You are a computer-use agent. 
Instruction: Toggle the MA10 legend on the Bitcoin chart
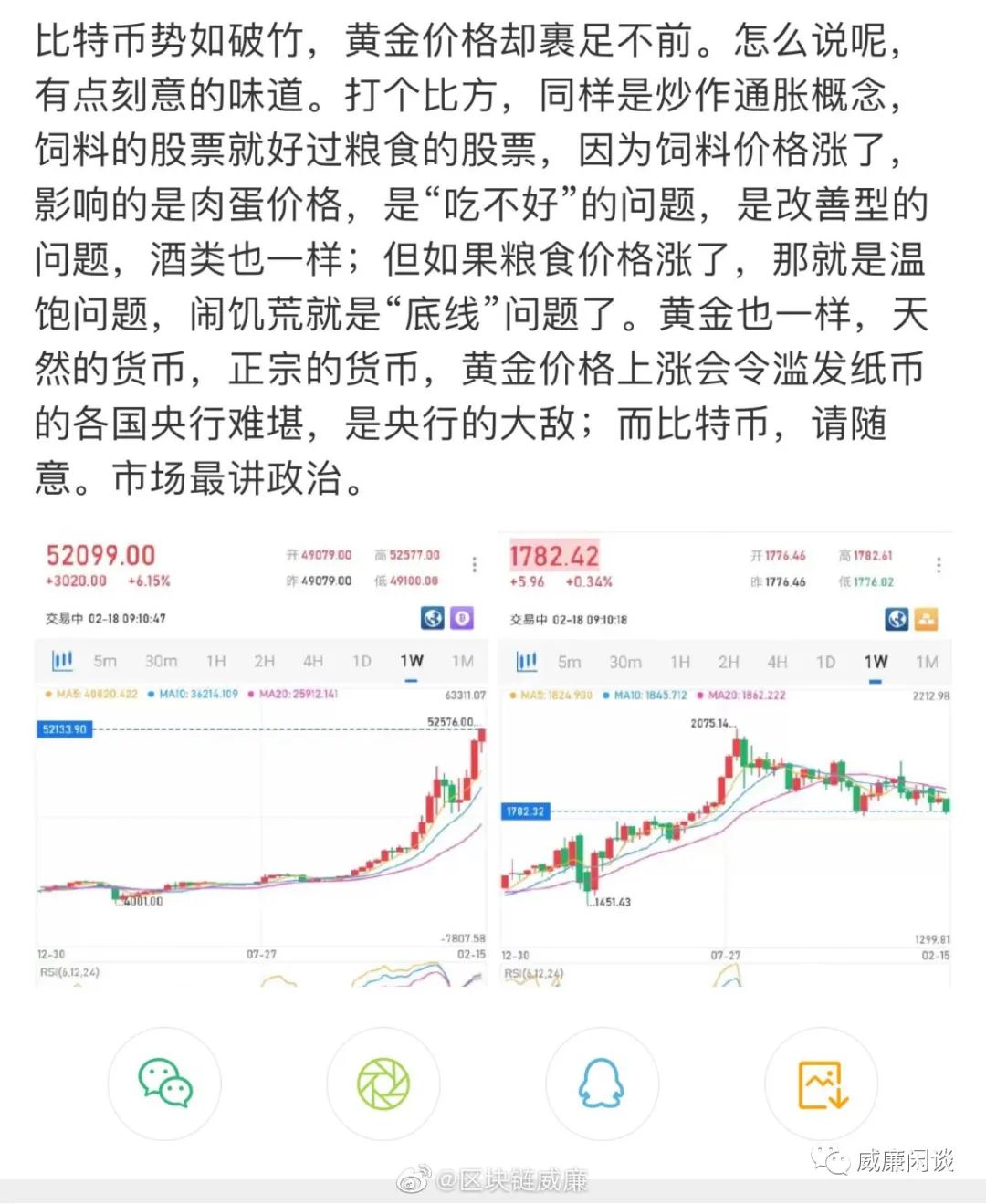point(196,694)
